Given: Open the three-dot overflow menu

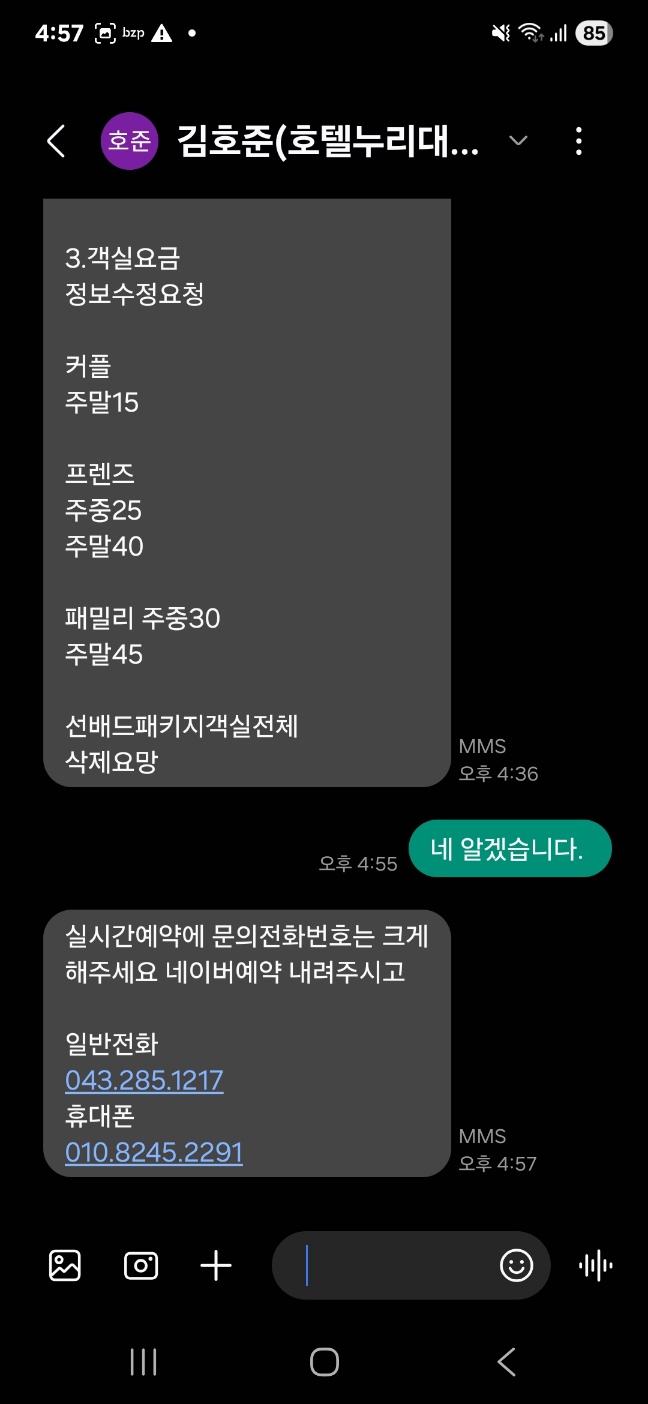Looking at the screenshot, I should point(579,141).
